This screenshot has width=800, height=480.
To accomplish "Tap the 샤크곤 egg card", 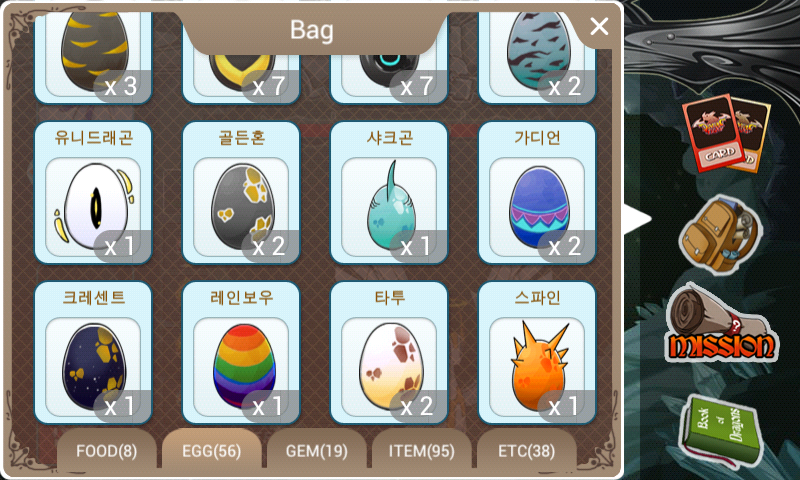I will click(389, 193).
